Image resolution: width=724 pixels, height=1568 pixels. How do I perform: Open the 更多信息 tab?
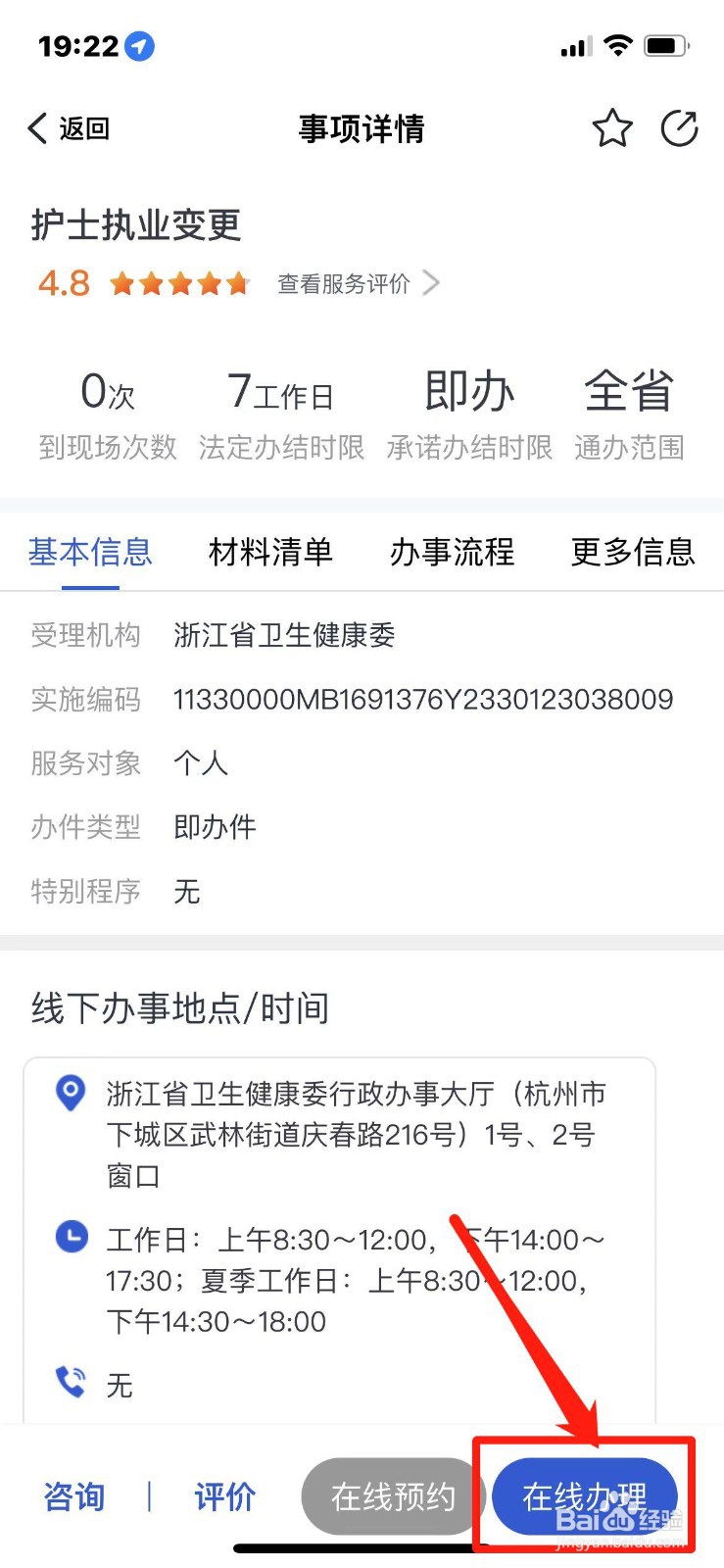pos(632,553)
